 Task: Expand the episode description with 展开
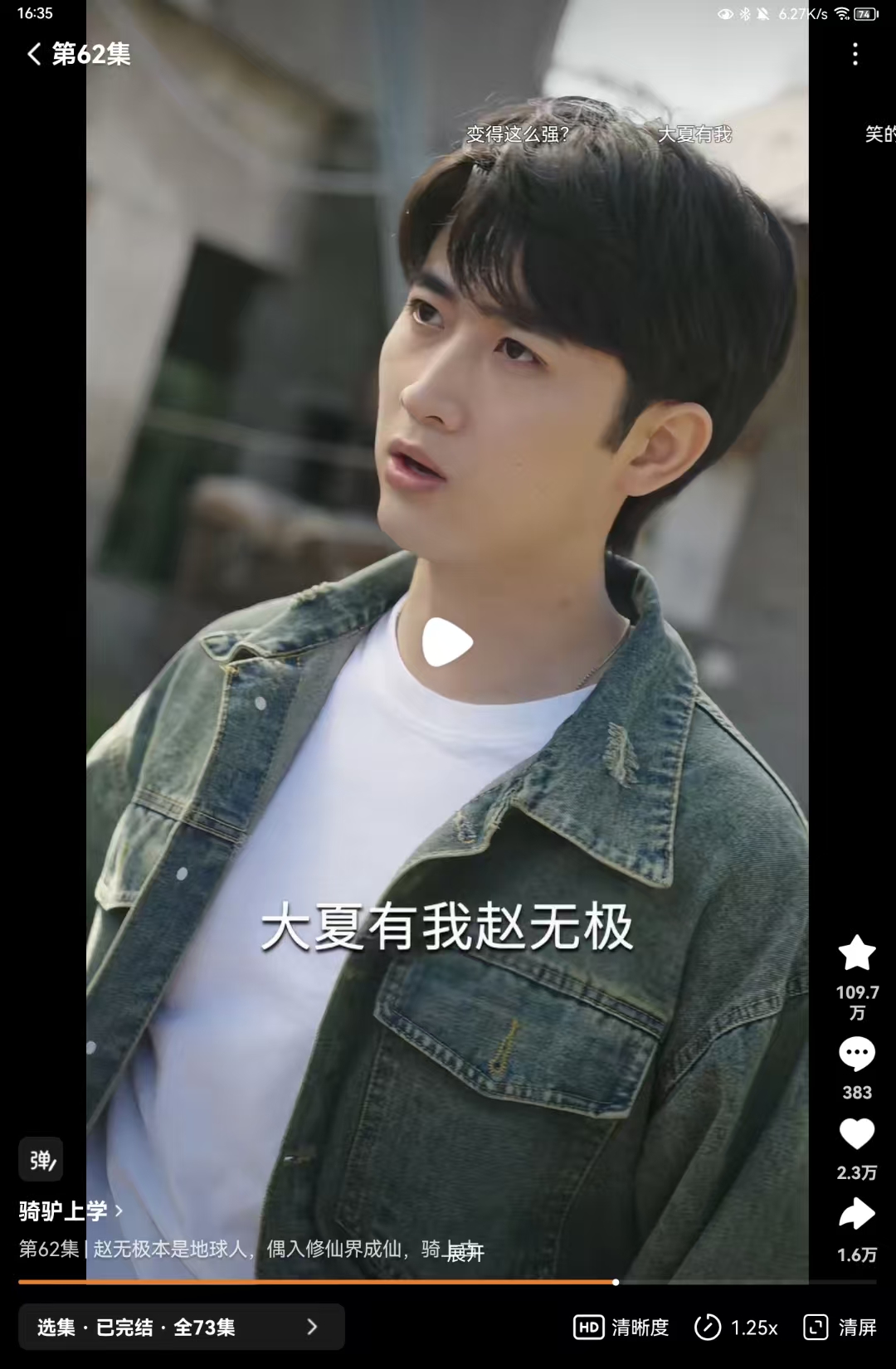[465, 1253]
